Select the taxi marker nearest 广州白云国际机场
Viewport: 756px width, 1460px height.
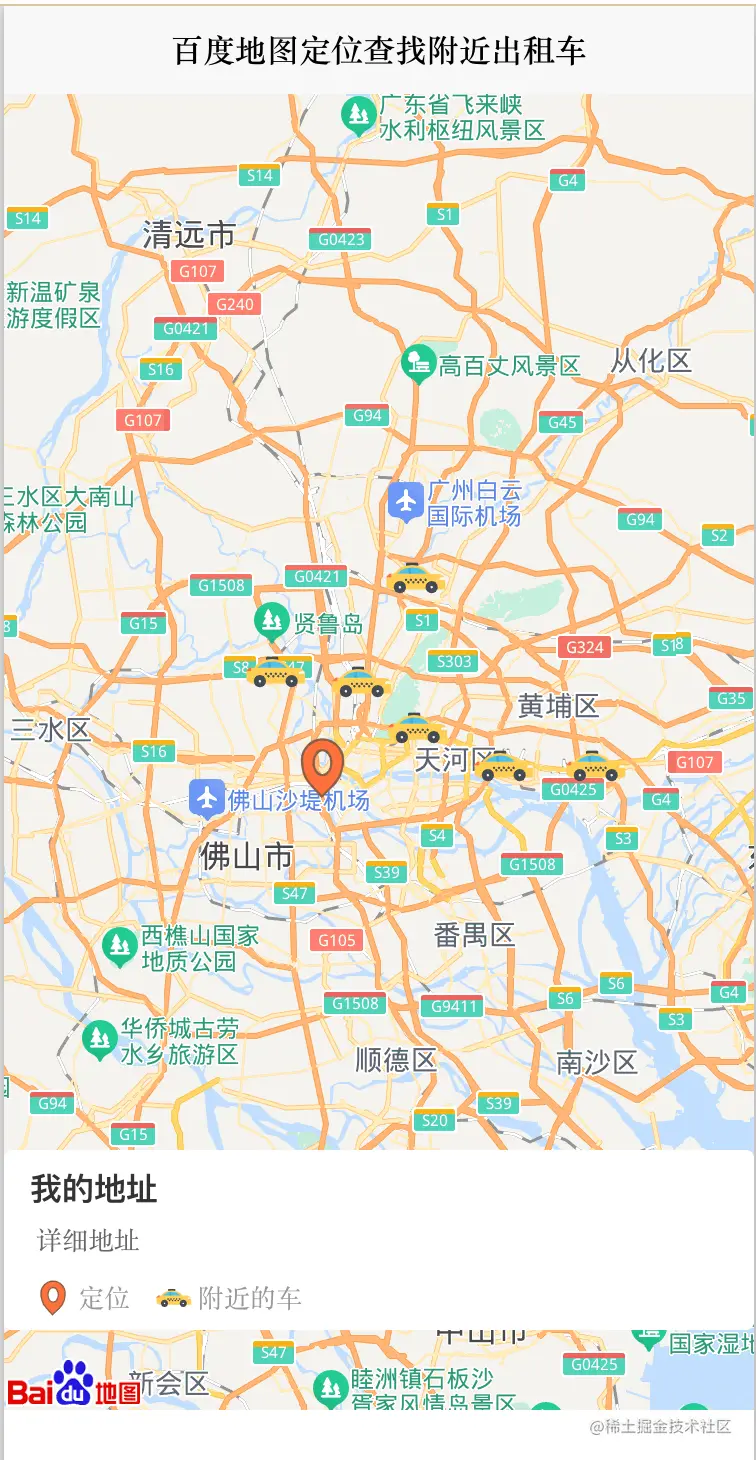415,578
